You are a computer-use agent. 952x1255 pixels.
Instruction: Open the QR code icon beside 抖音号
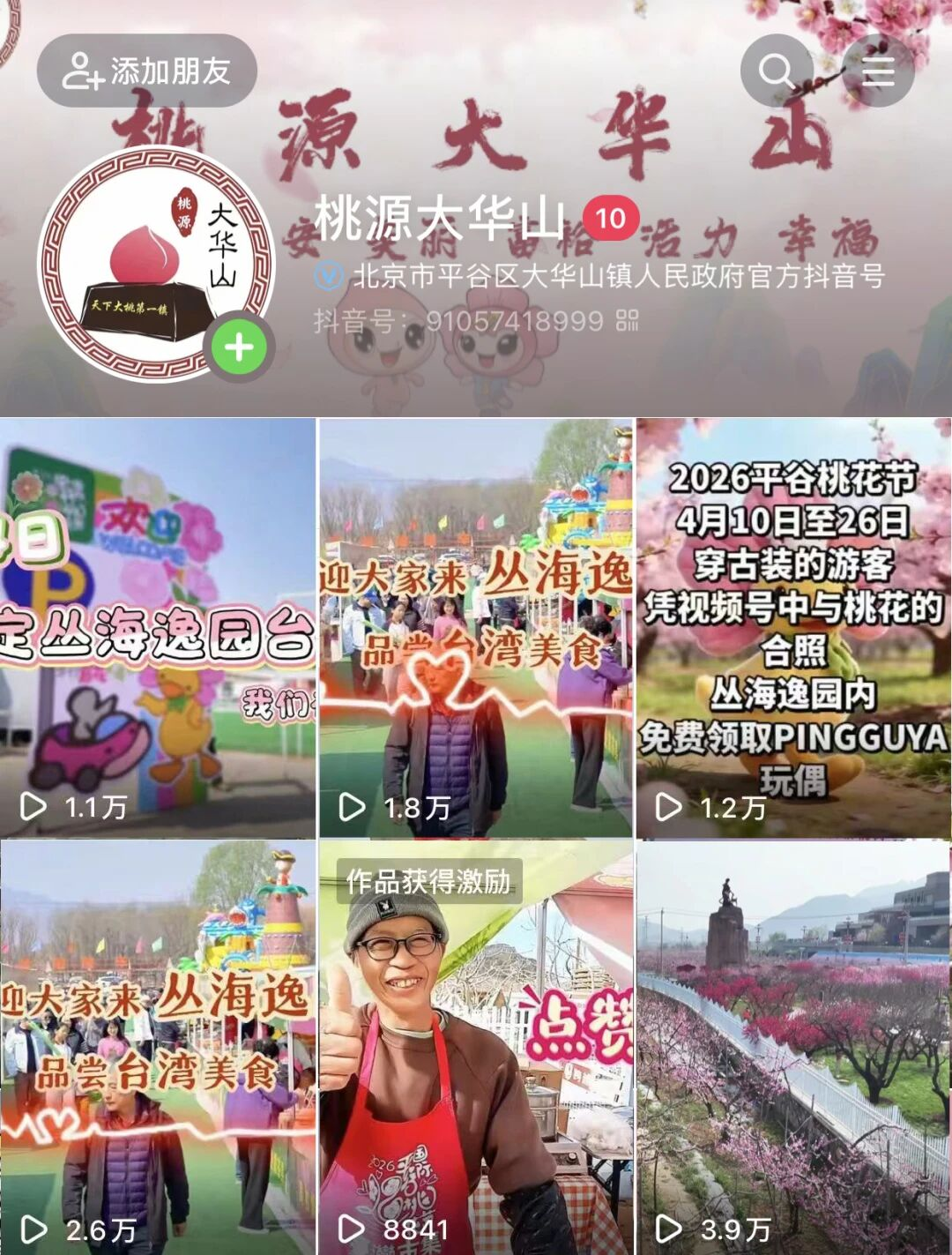(x=627, y=320)
